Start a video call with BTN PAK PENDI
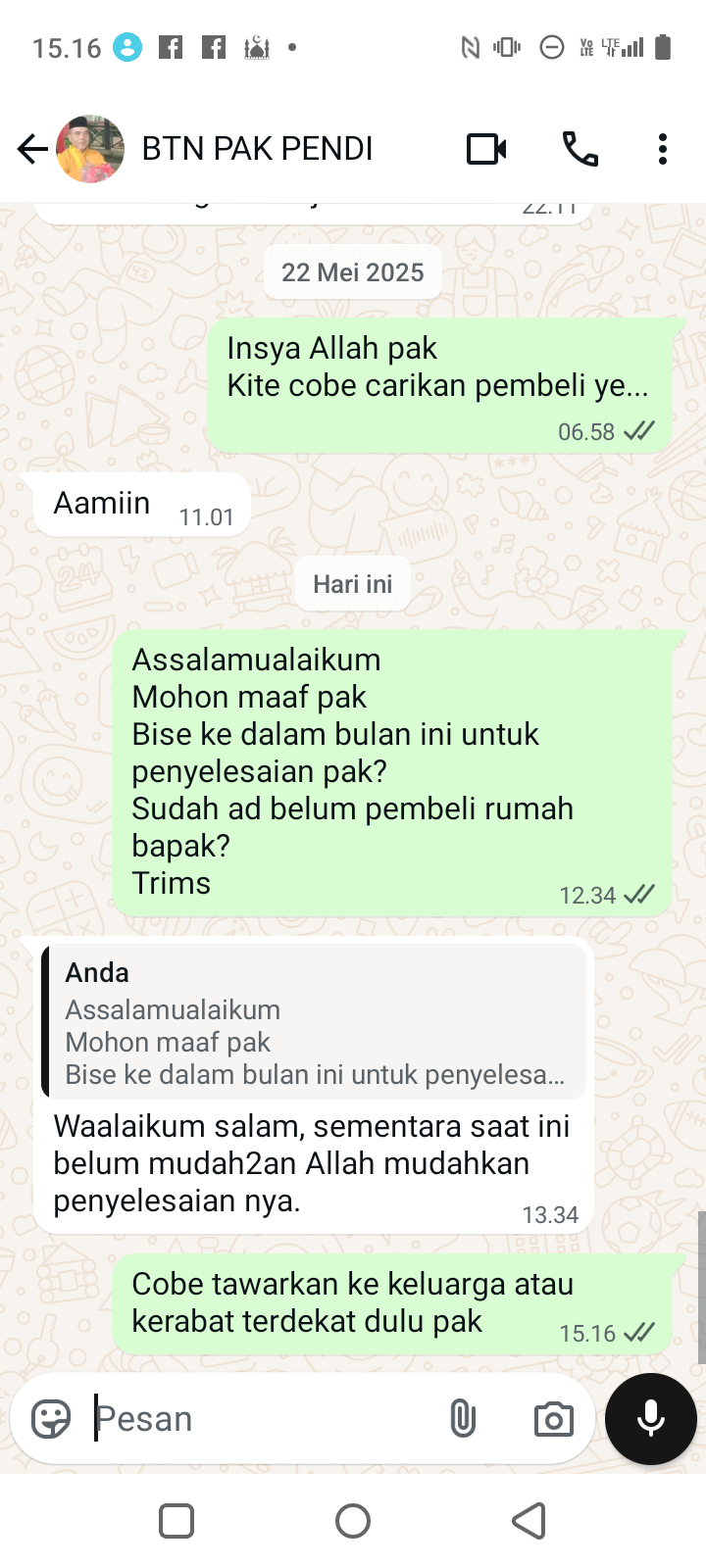This screenshot has width=706, height=1568. (x=486, y=149)
